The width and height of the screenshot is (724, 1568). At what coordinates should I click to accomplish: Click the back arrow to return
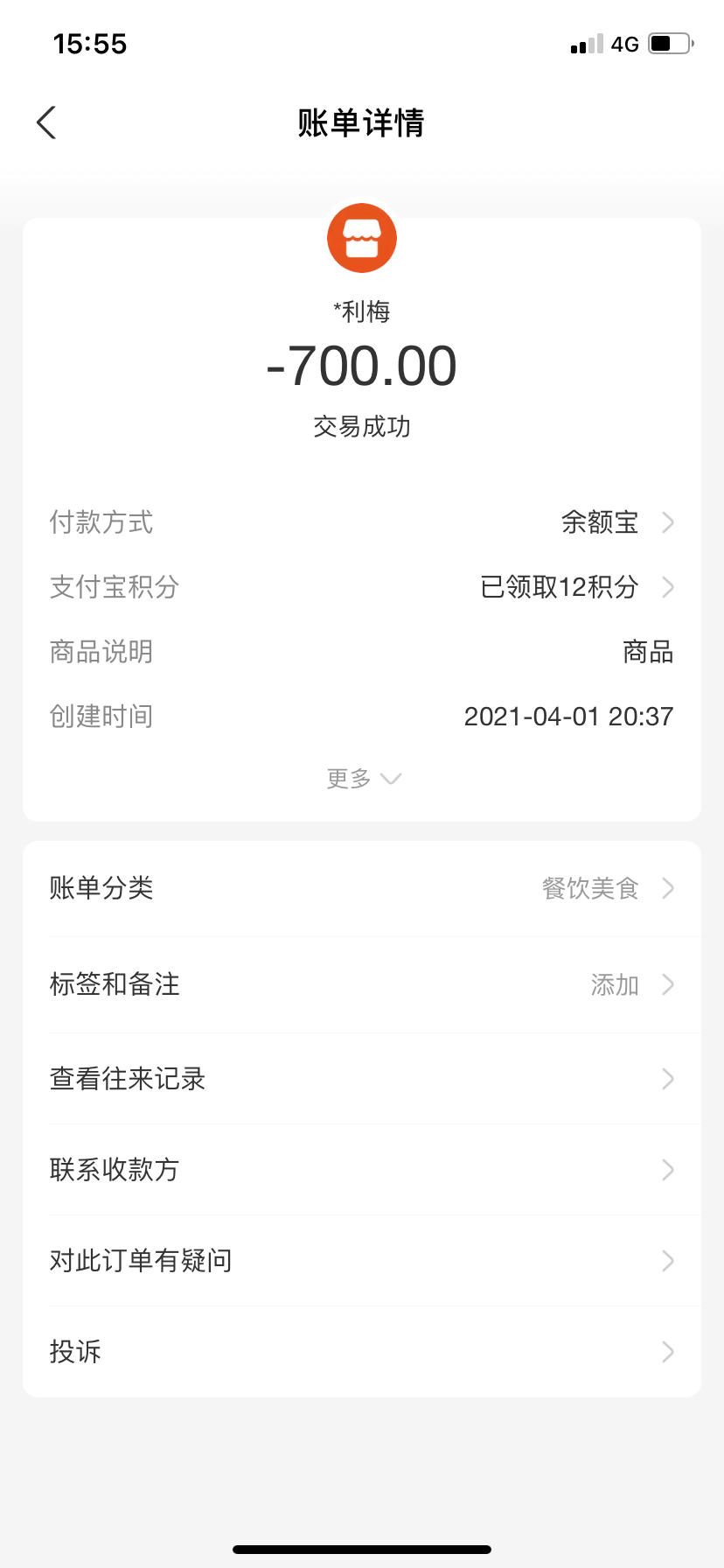(45, 122)
